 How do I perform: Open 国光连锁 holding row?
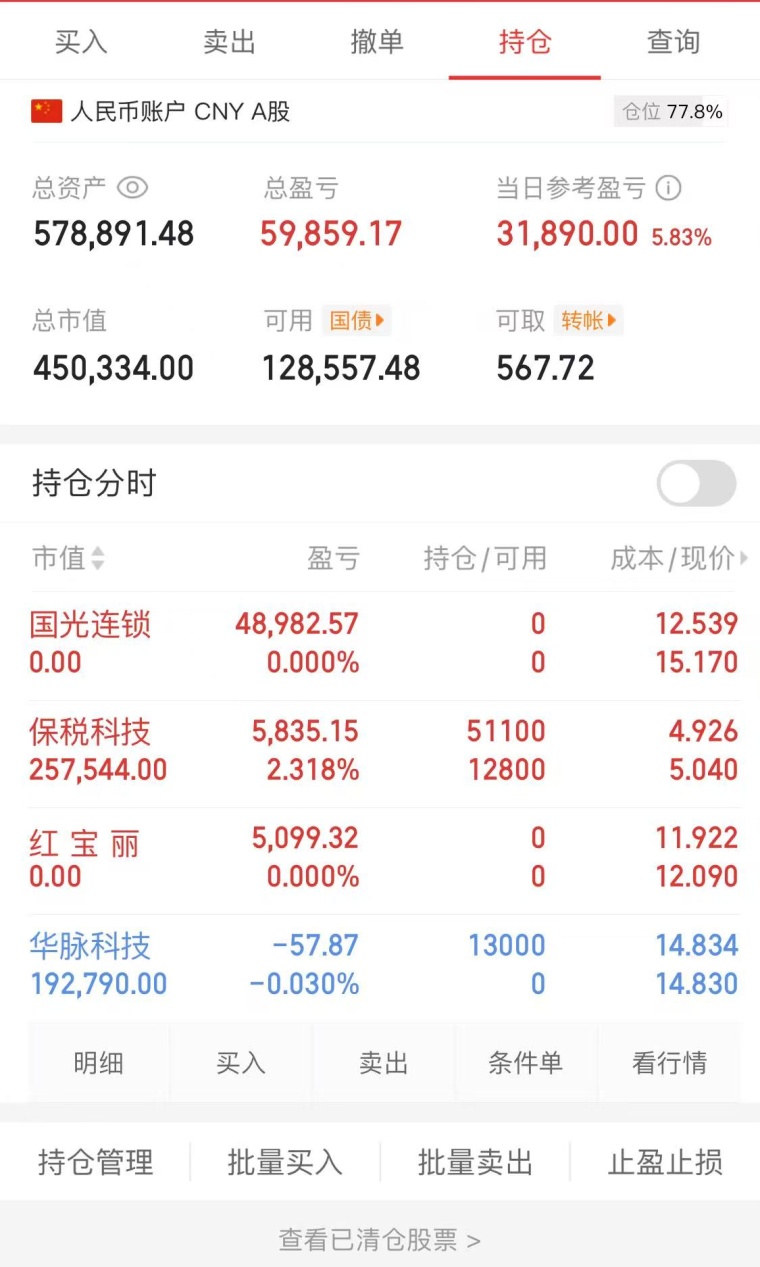pyautogui.click(x=384, y=644)
